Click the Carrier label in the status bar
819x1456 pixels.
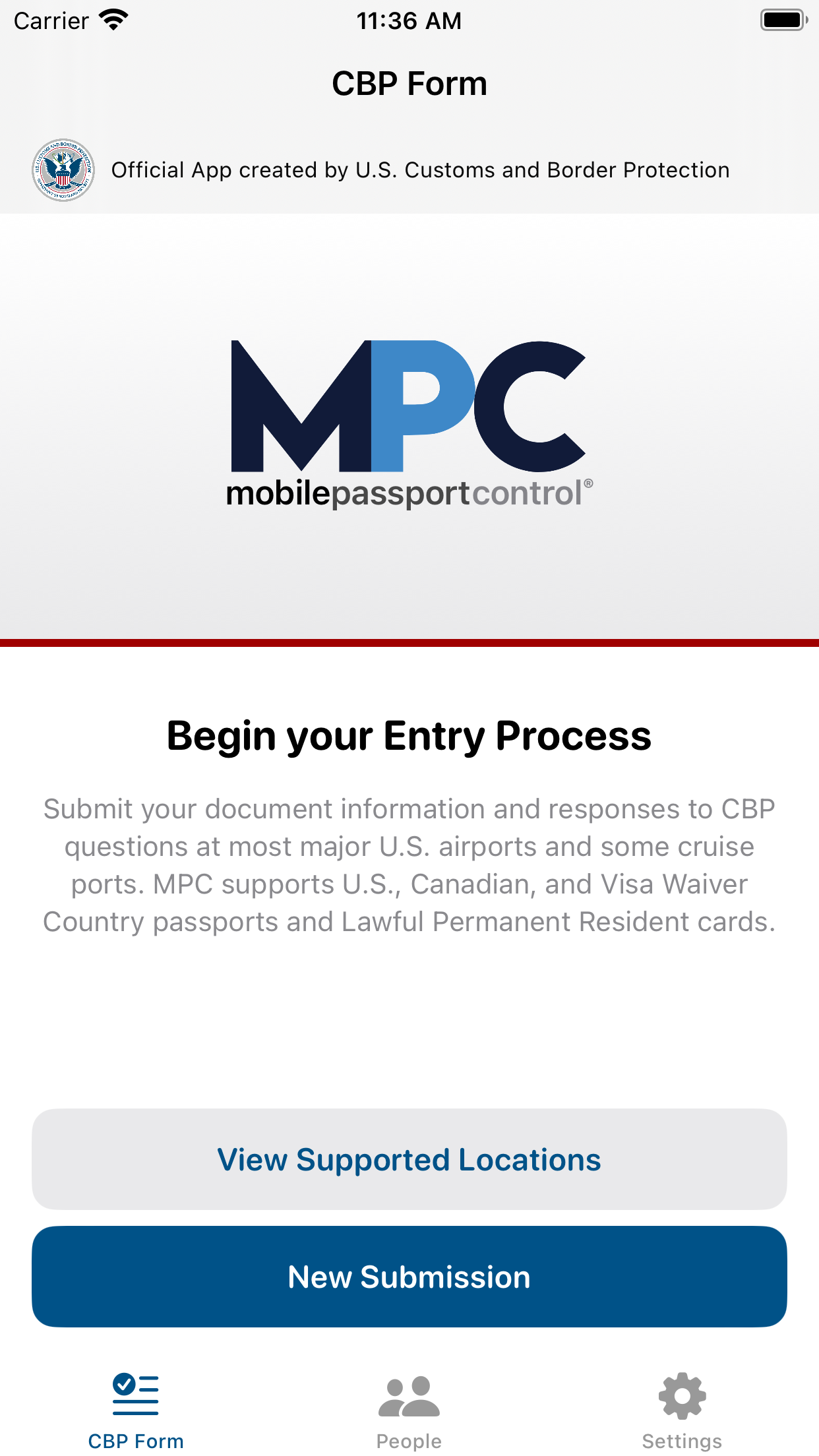tap(50, 20)
